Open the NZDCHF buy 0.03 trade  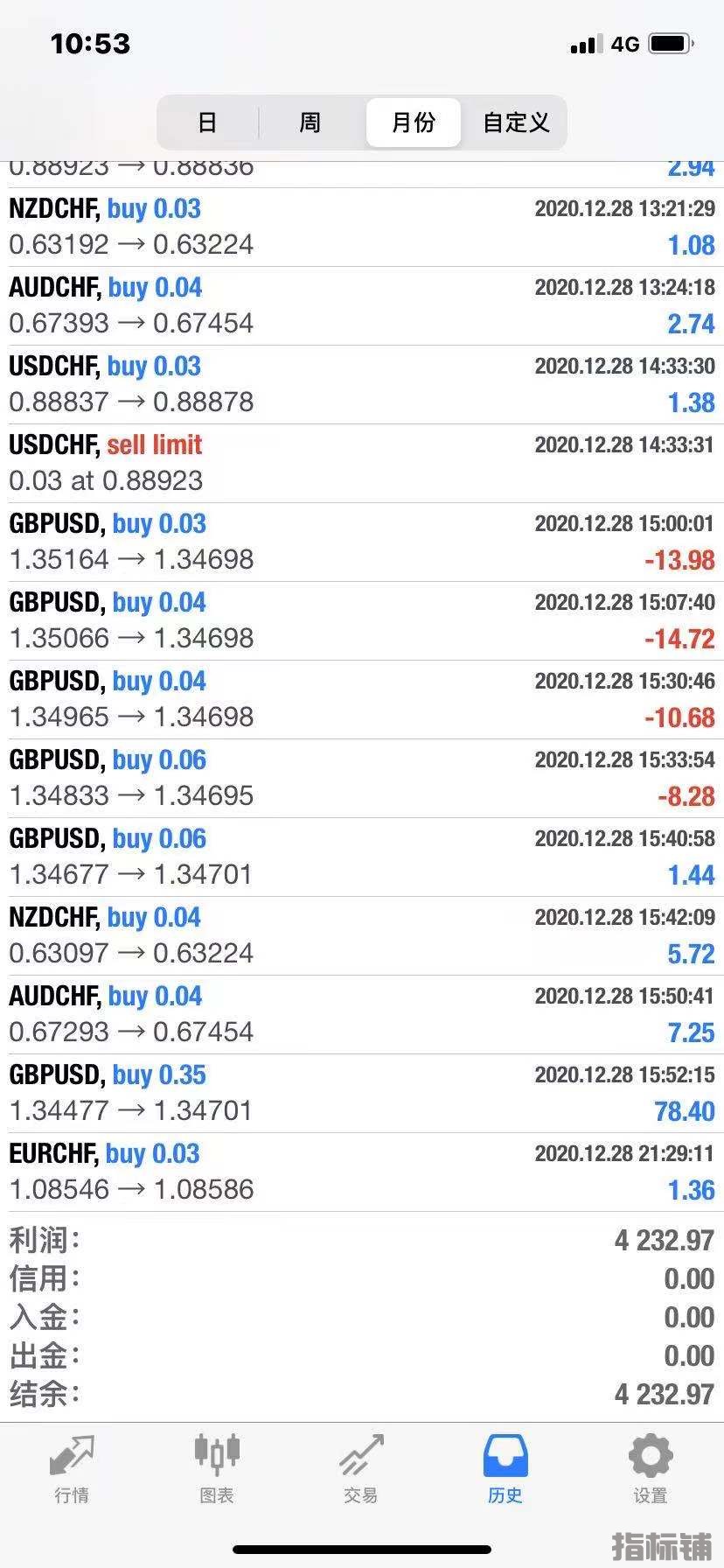(362, 227)
